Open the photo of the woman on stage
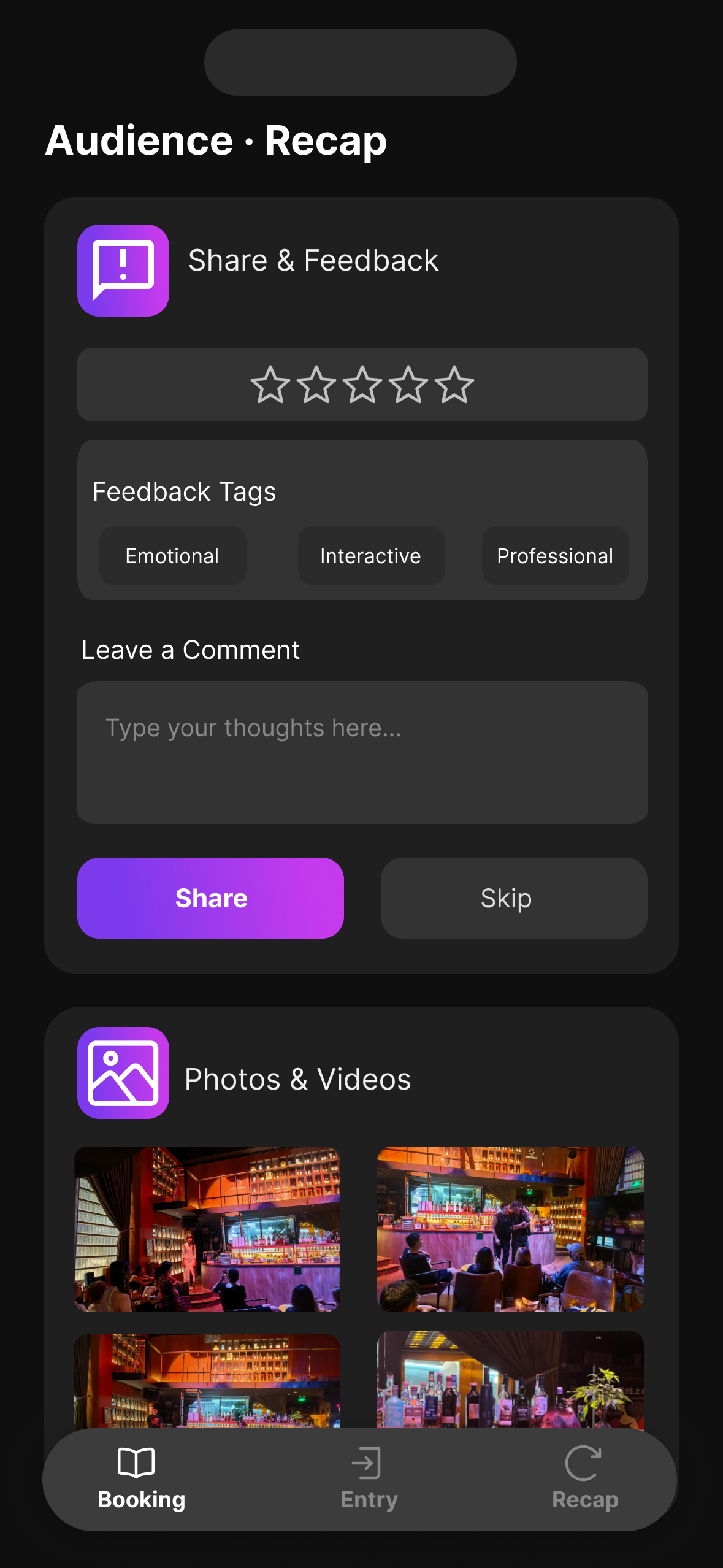 [x=207, y=1229]
